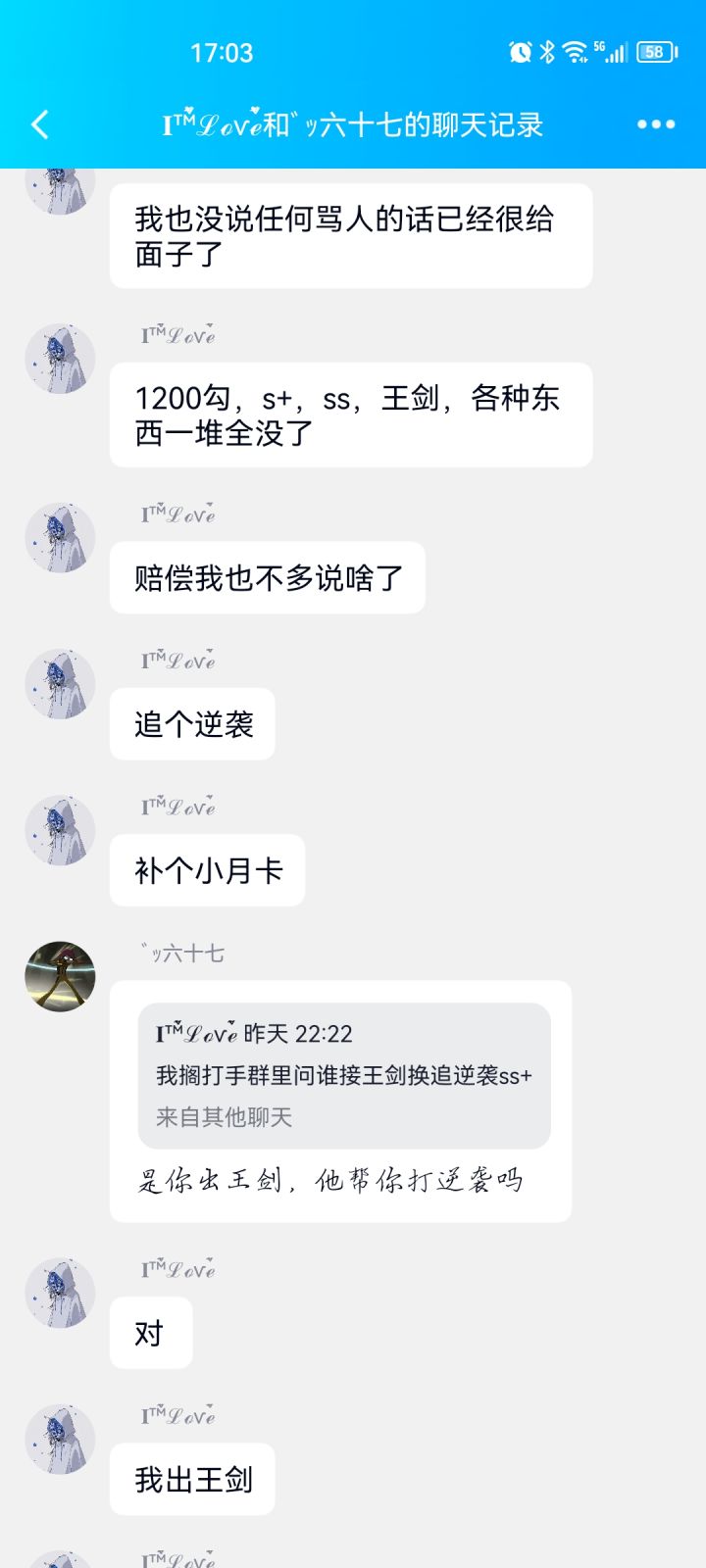706x1568 pixels.
Task: Tap the '1200勾' message bubble
Action: click(x=350, y=415)
